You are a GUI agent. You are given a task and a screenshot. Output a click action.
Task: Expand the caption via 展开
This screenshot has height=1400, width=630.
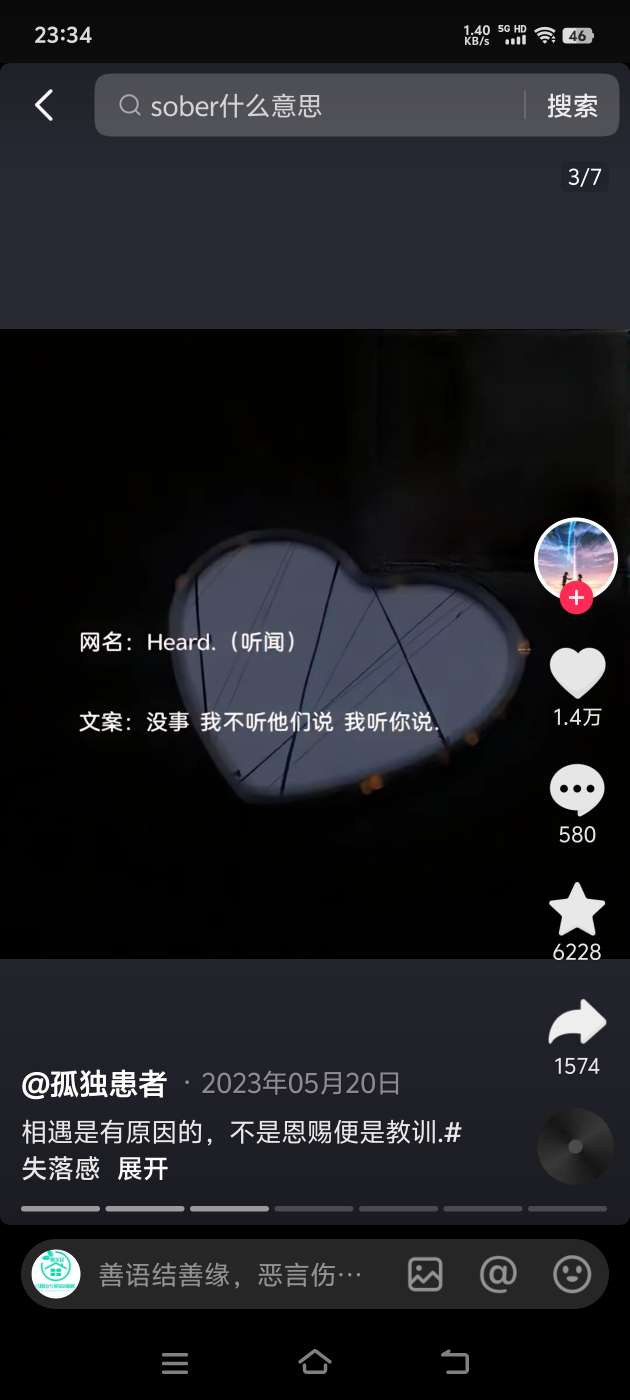[143, 1168]
